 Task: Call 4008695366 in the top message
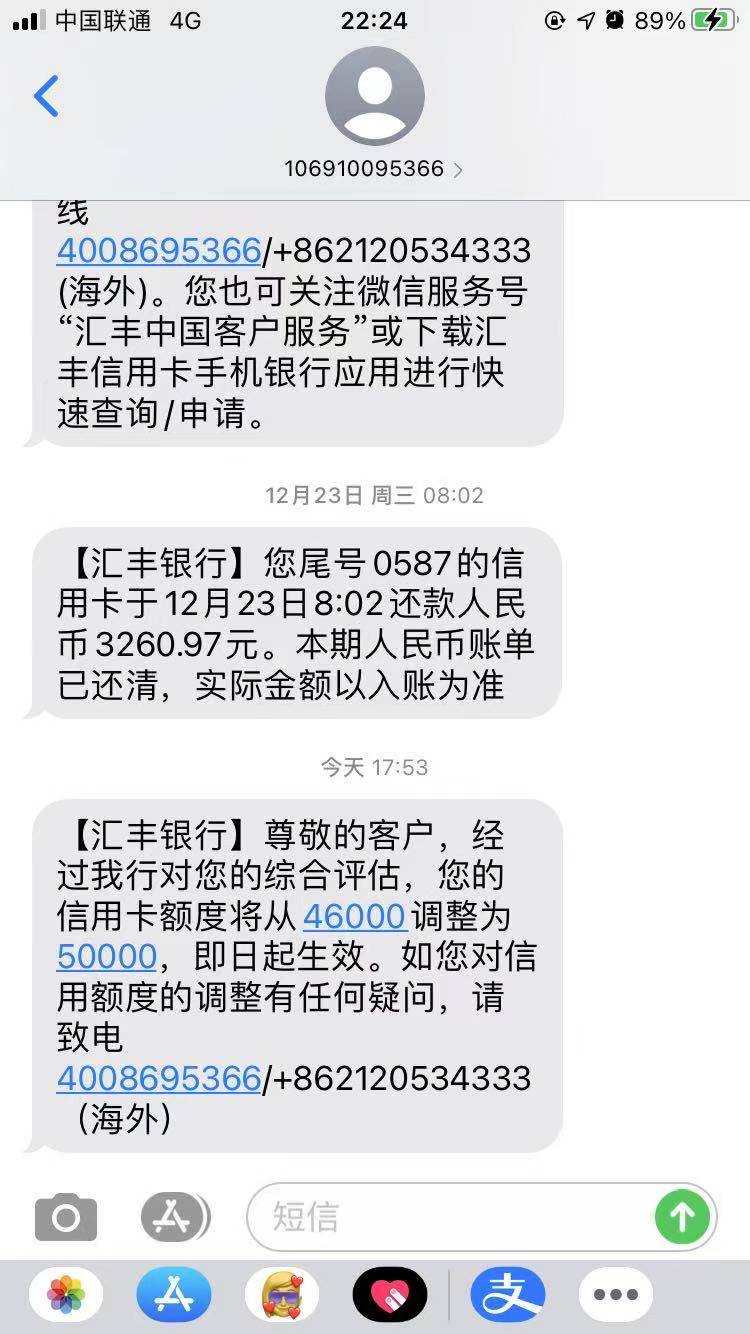pyautogui.click(x=159, y=250)
